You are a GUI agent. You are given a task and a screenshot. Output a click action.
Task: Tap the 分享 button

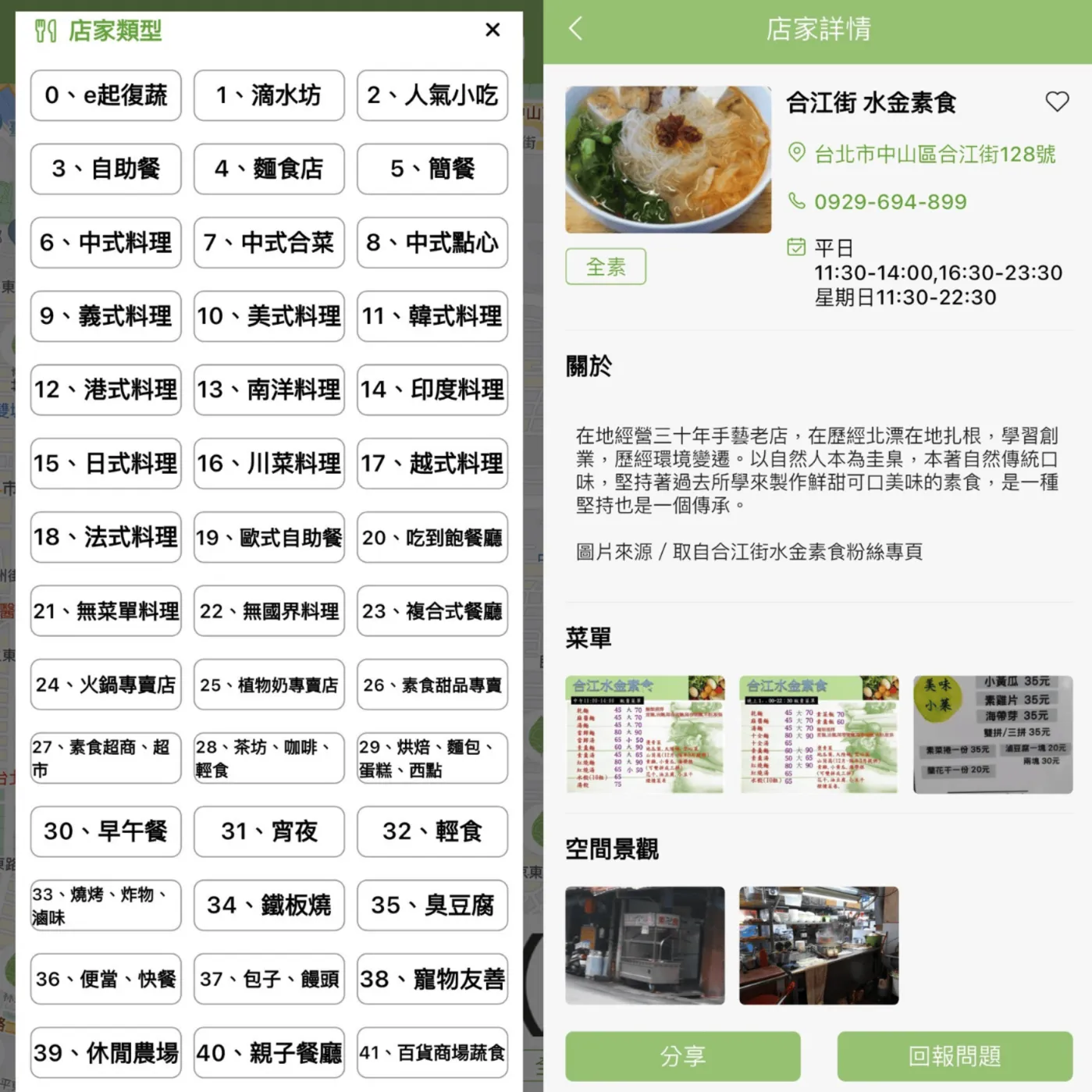tap(682, 1056)
